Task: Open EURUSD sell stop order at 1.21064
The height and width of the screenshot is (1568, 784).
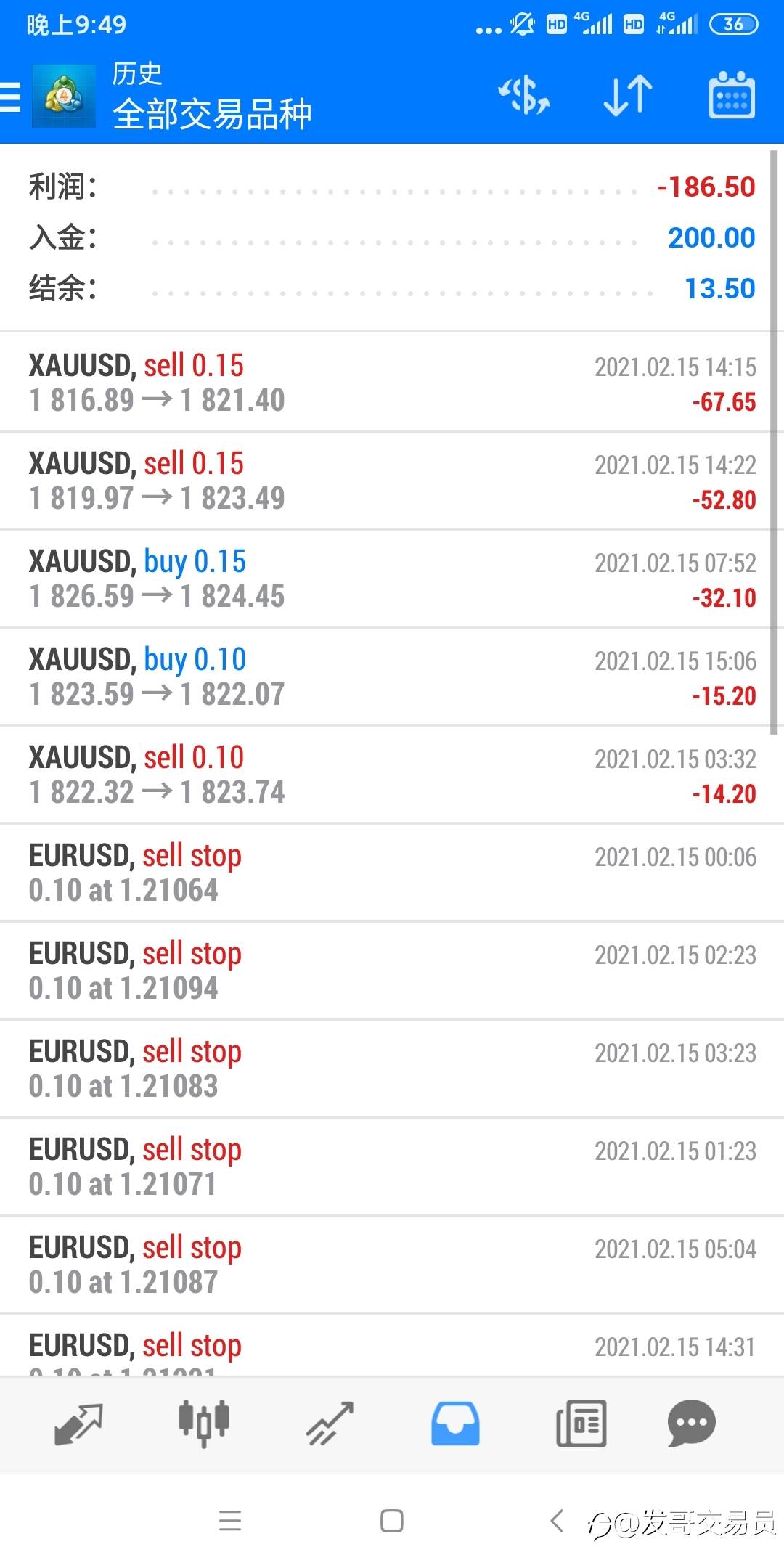Action: coord(392,873)
